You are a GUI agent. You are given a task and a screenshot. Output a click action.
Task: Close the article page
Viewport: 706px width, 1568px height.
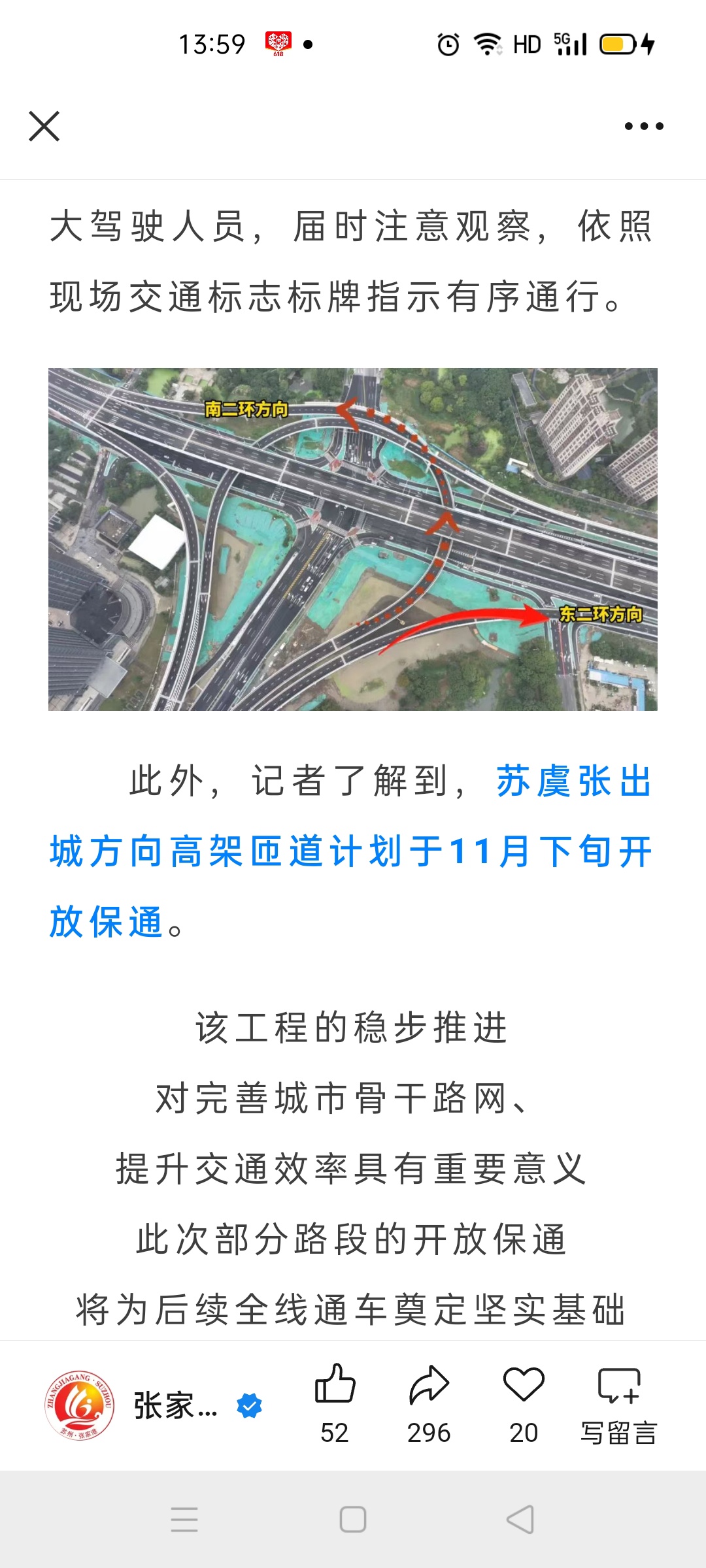coord(44,126)
